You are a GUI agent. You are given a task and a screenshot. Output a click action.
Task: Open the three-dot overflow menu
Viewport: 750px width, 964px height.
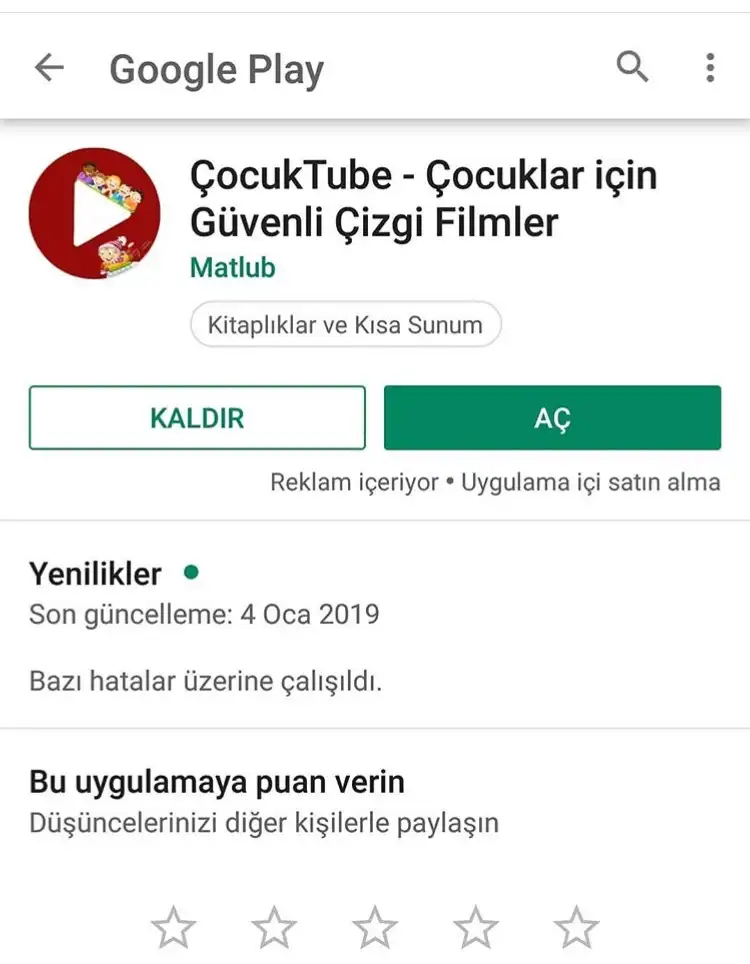(x=709, y=68)
